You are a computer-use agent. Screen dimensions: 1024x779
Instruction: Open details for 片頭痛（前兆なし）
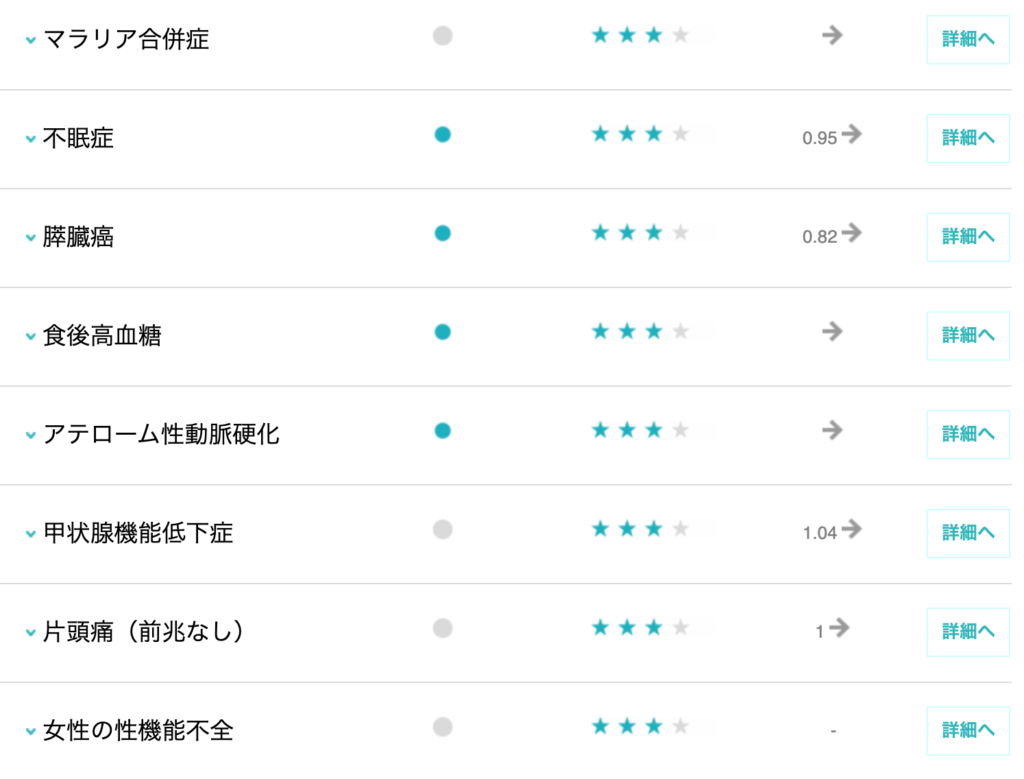[x=967, y=632]
